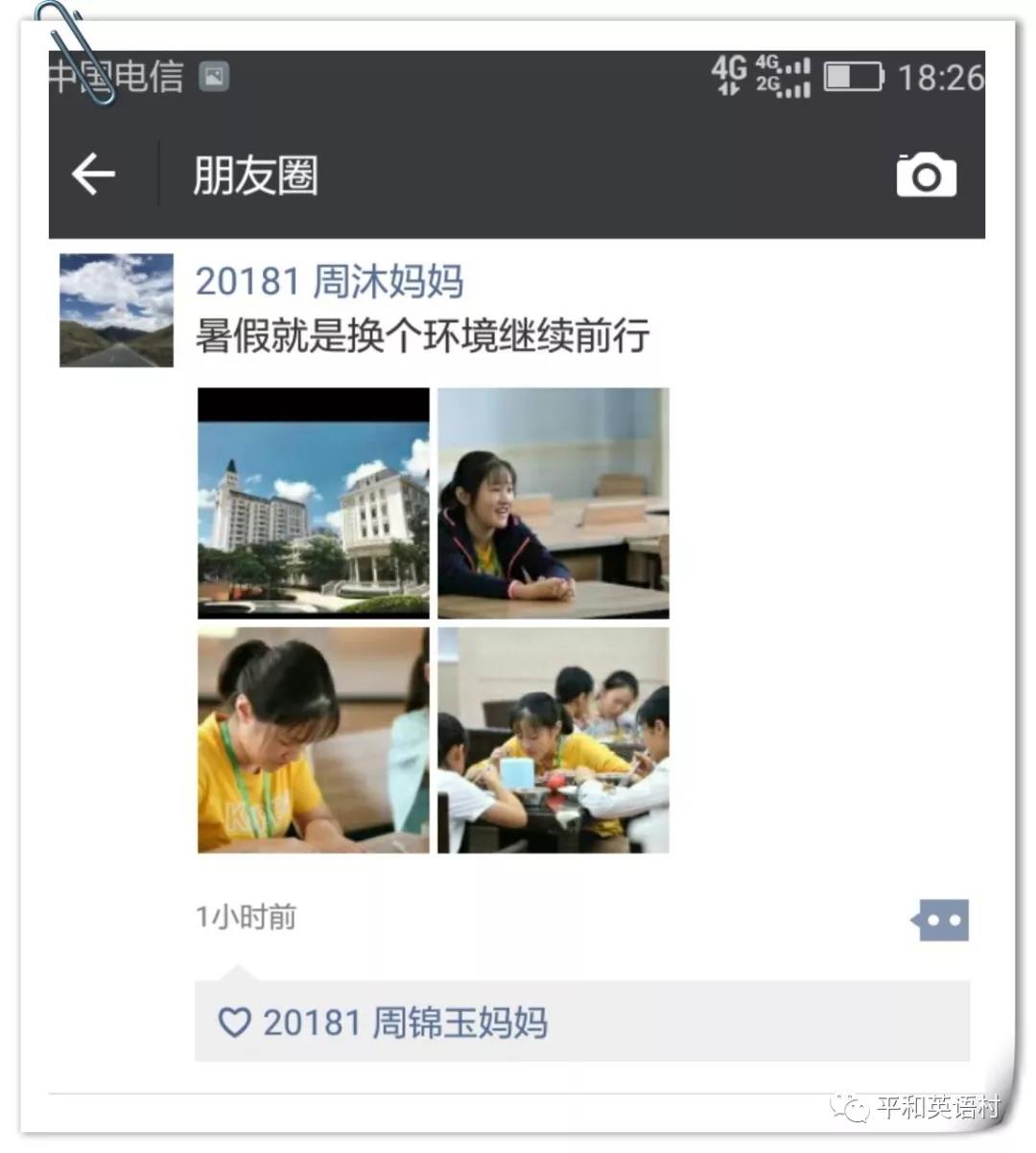Open the like and comment menu button
Viewport: 1036px width, 1153px height.
pos(941,920)
